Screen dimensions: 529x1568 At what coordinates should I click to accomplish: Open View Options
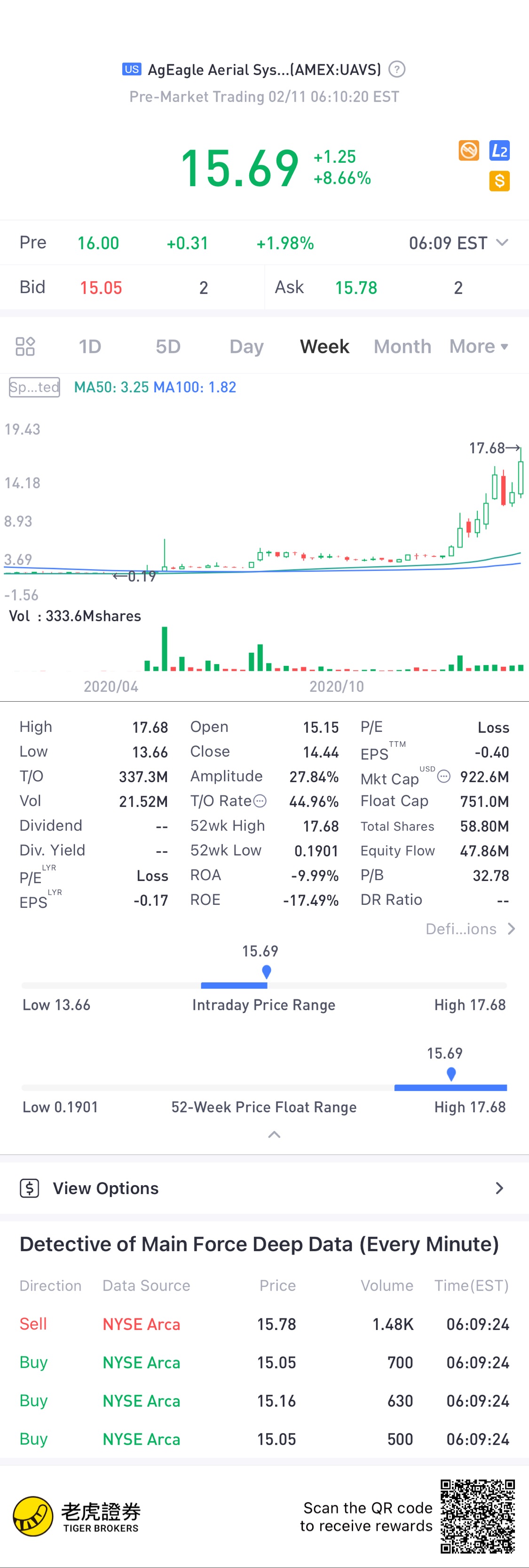[x=264, y=1188]
